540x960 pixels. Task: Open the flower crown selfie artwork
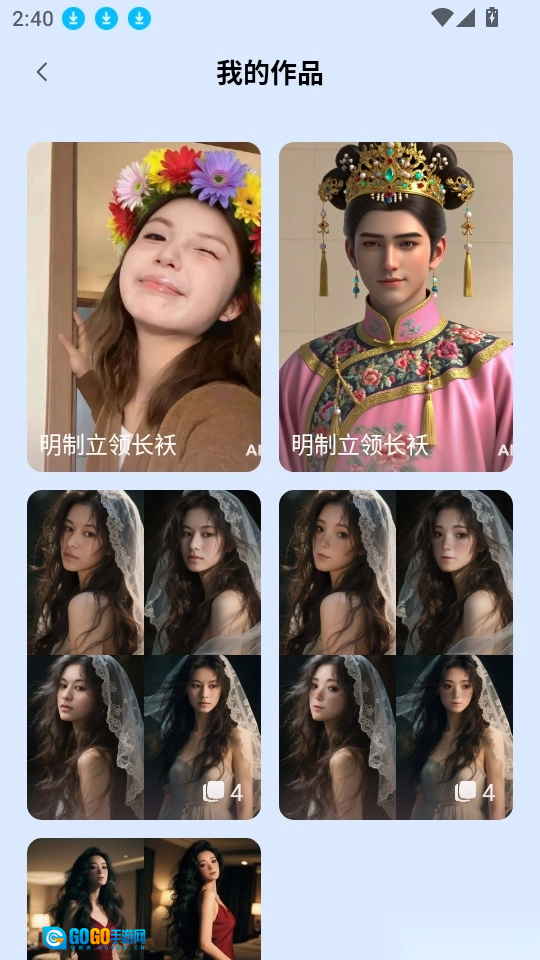pos(144,307)
